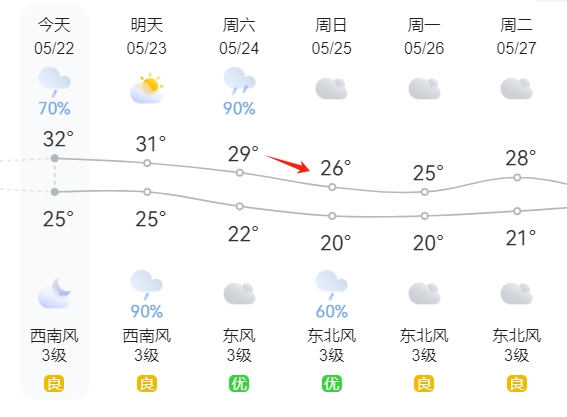Open tomorrow's forecast for 05/23

tap(147, 203)
